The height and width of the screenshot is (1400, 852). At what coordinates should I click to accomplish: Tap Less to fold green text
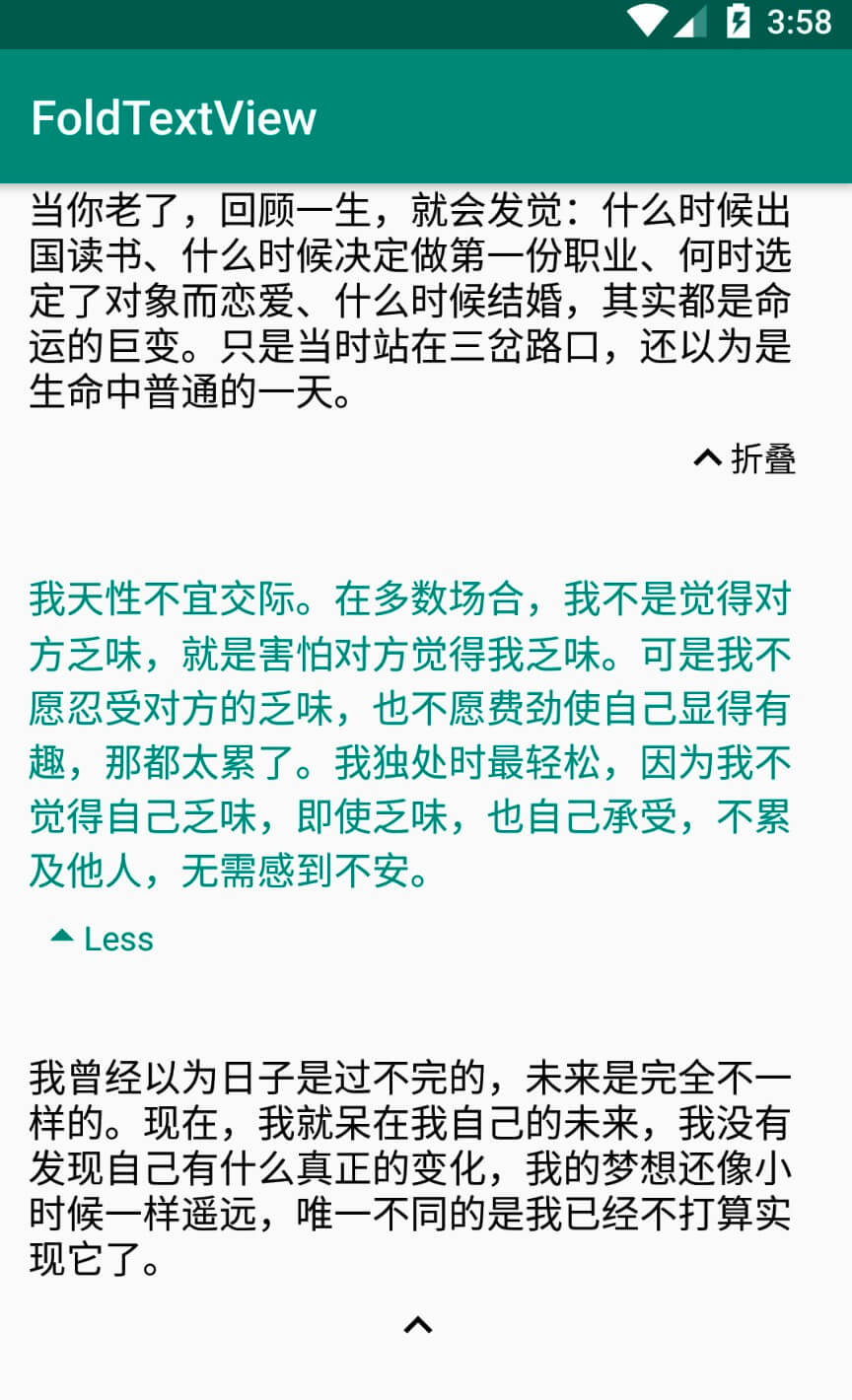click(x=103, y=939)
